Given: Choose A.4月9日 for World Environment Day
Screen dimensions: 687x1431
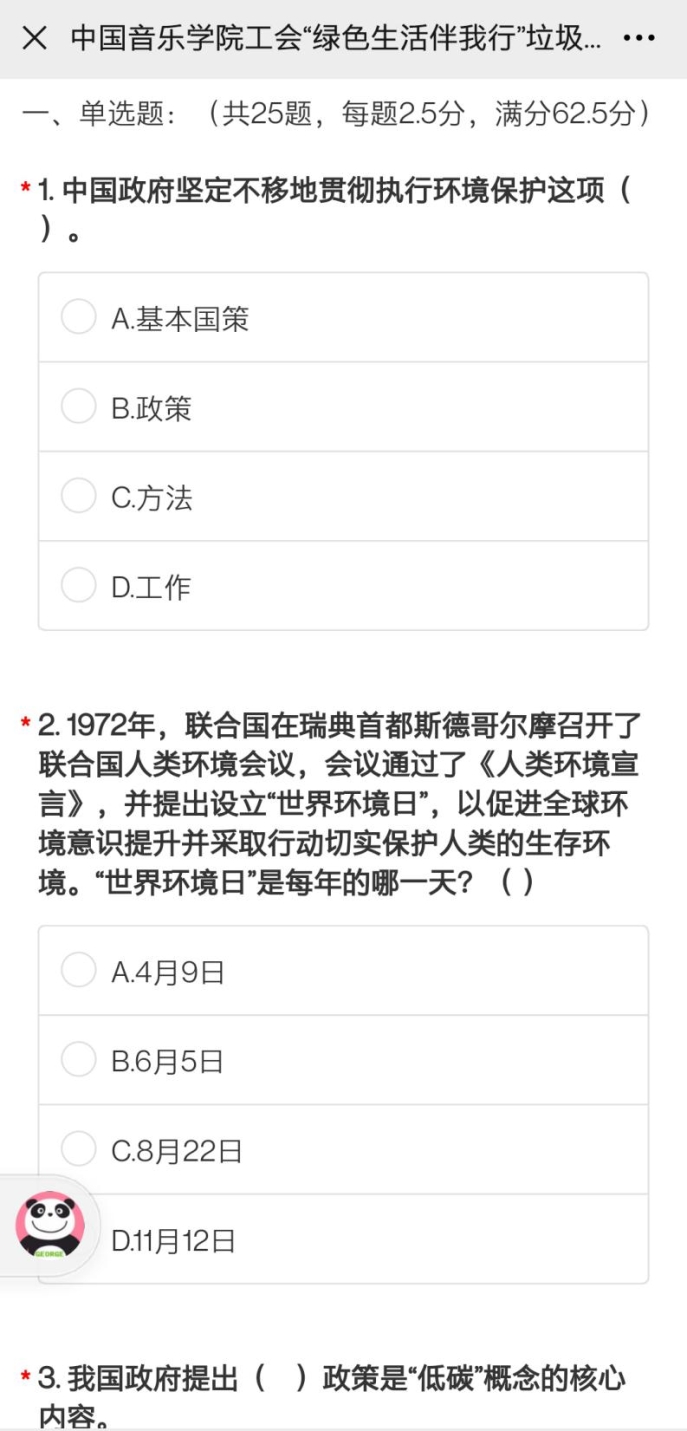Looking at the screenshot, I should [343, 971].
